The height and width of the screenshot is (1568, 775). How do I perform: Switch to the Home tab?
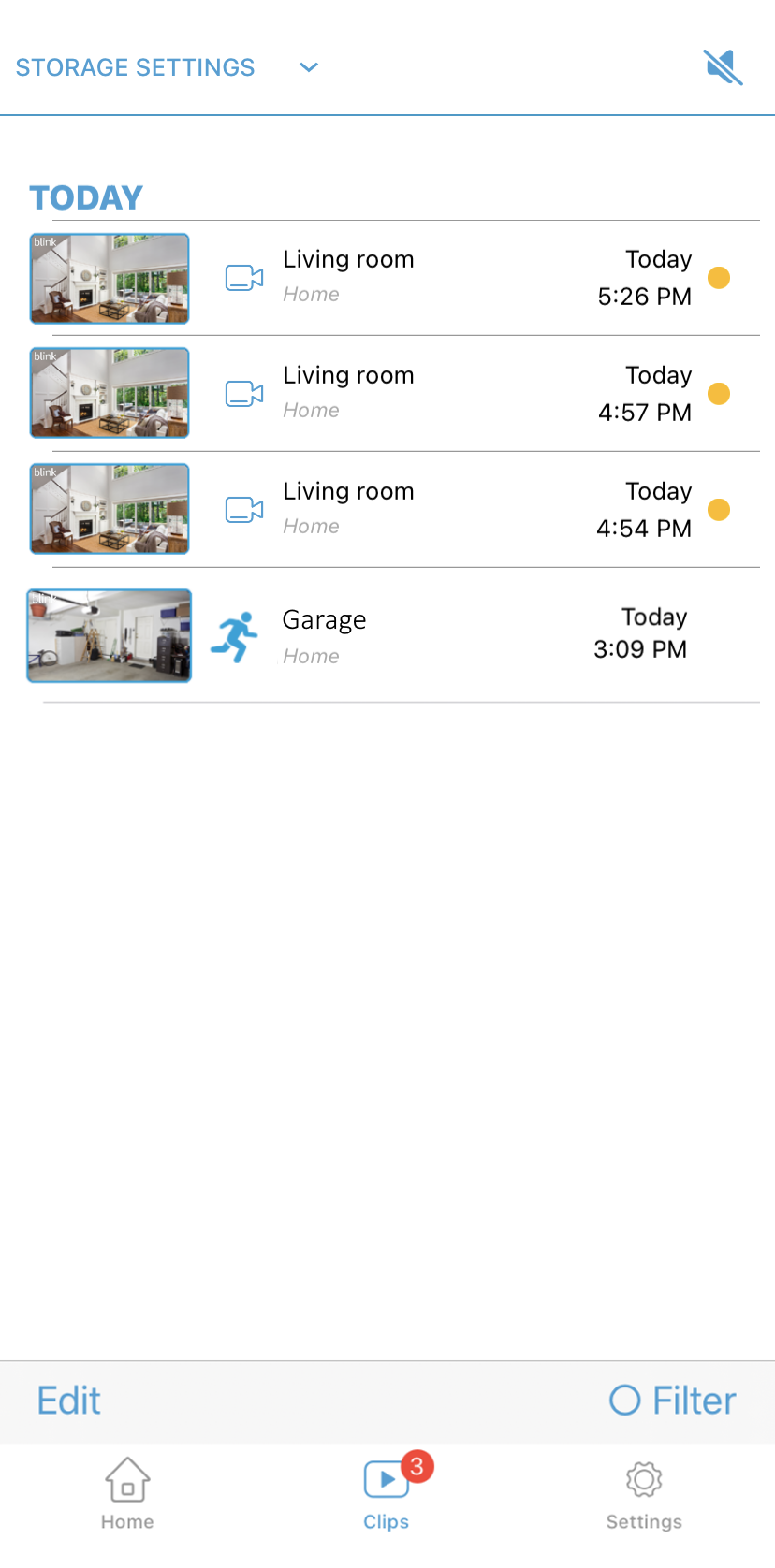pyautogui.click(x=127, y=1494)
